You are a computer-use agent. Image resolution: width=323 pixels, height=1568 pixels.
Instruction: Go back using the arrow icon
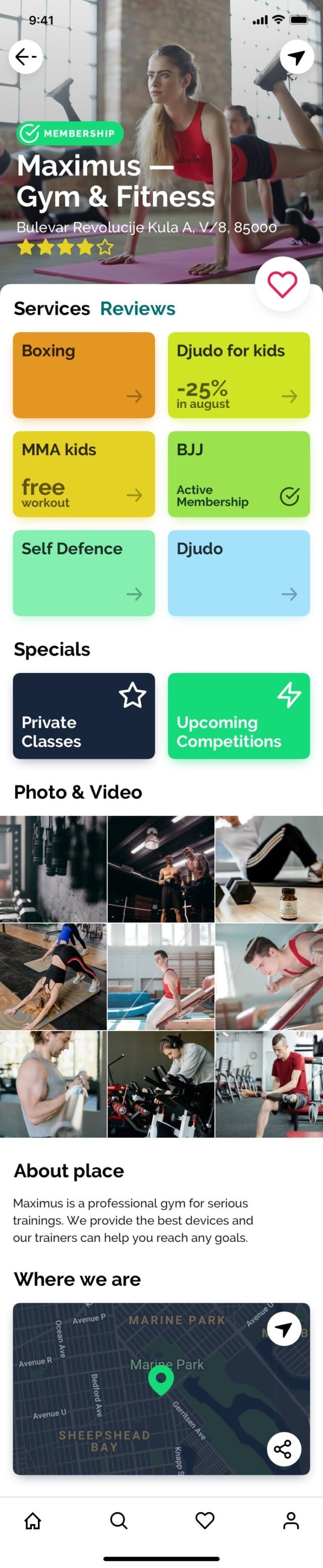click(26, 57)
